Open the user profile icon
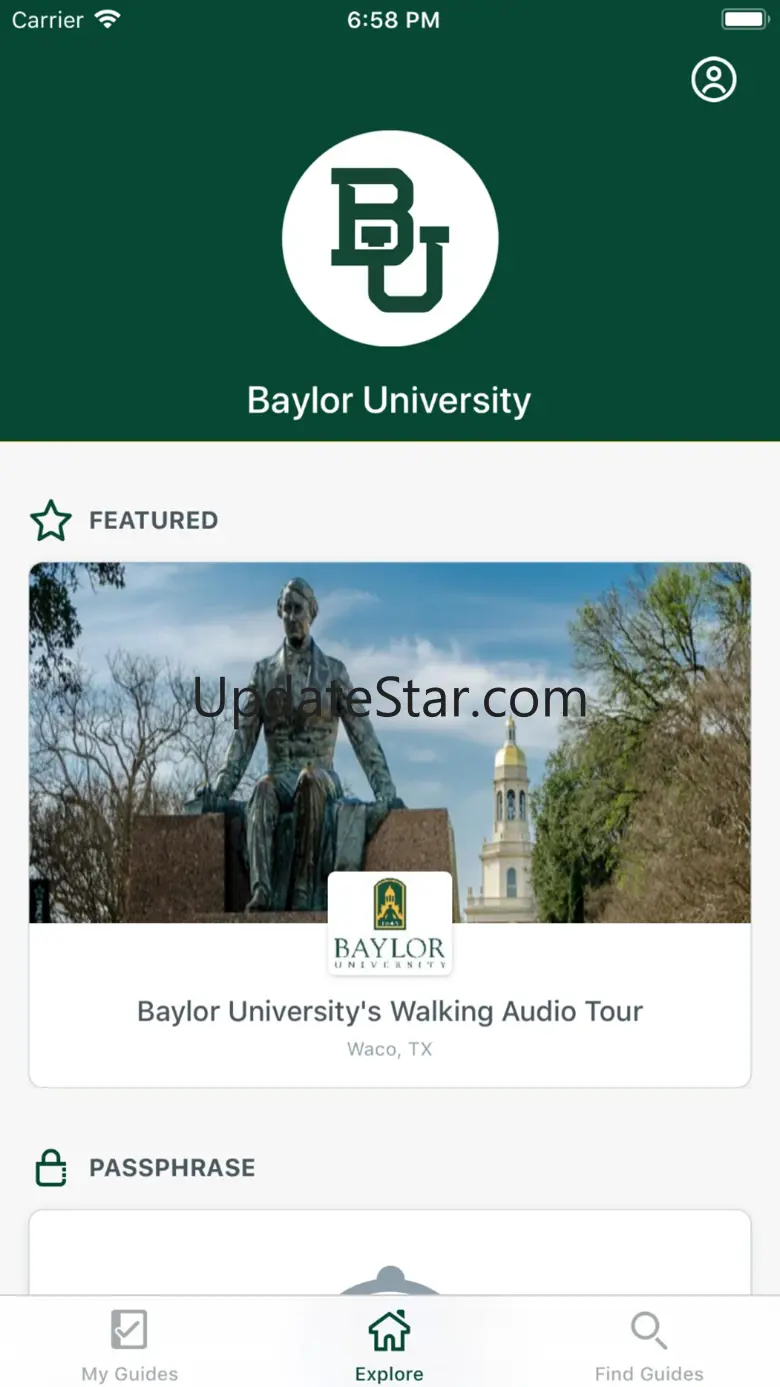 (713, 80)
